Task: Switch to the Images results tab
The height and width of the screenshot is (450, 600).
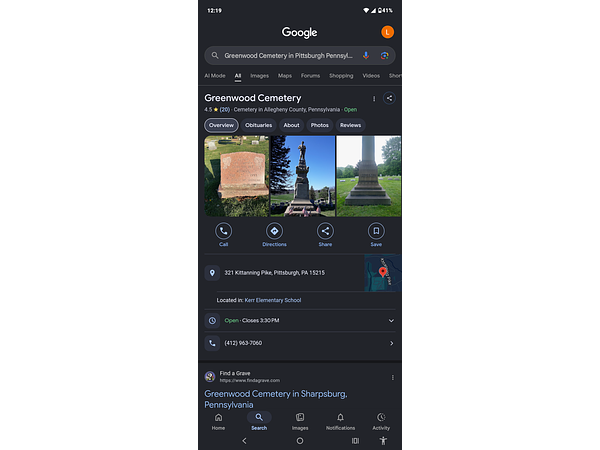Action: [x=259, y=76]
